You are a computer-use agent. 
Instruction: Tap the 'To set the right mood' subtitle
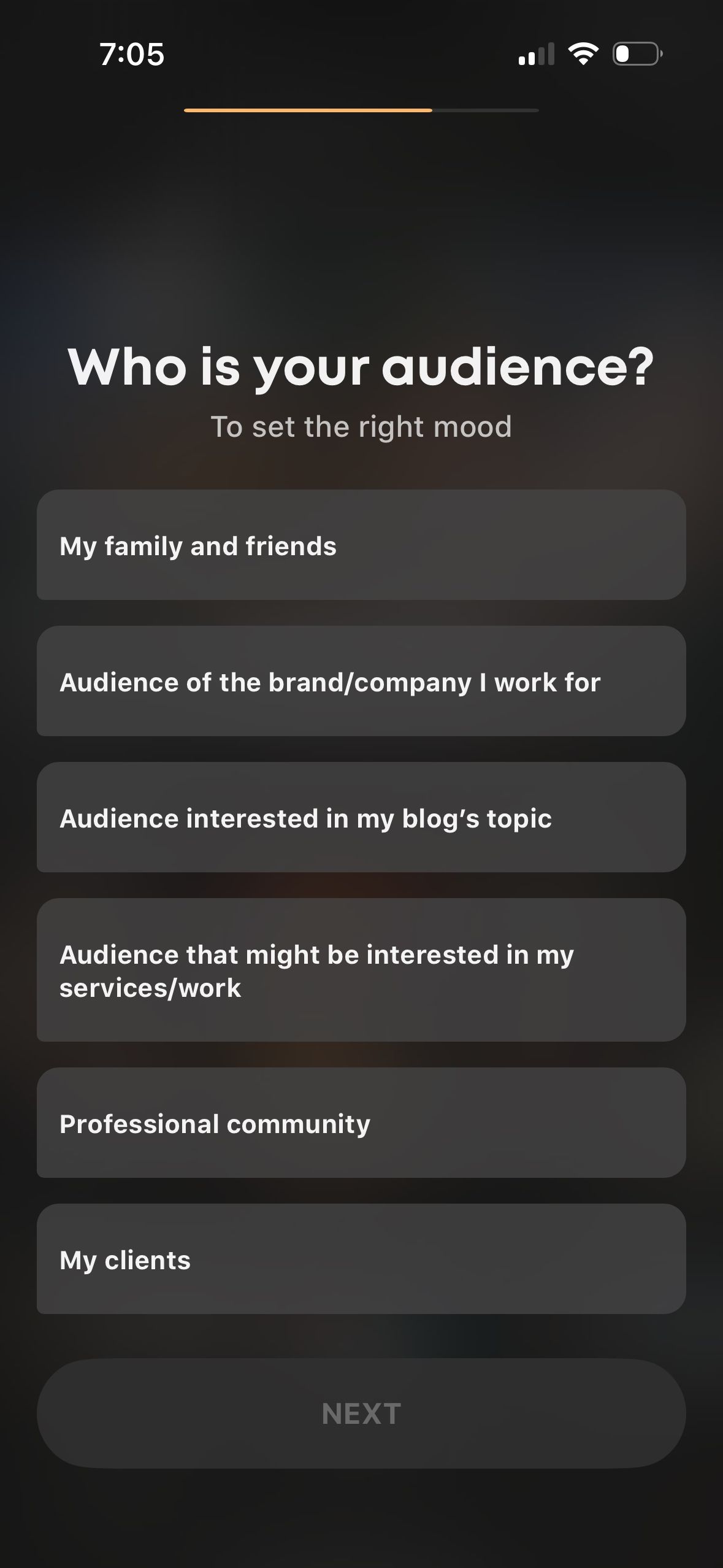point(361,426)
